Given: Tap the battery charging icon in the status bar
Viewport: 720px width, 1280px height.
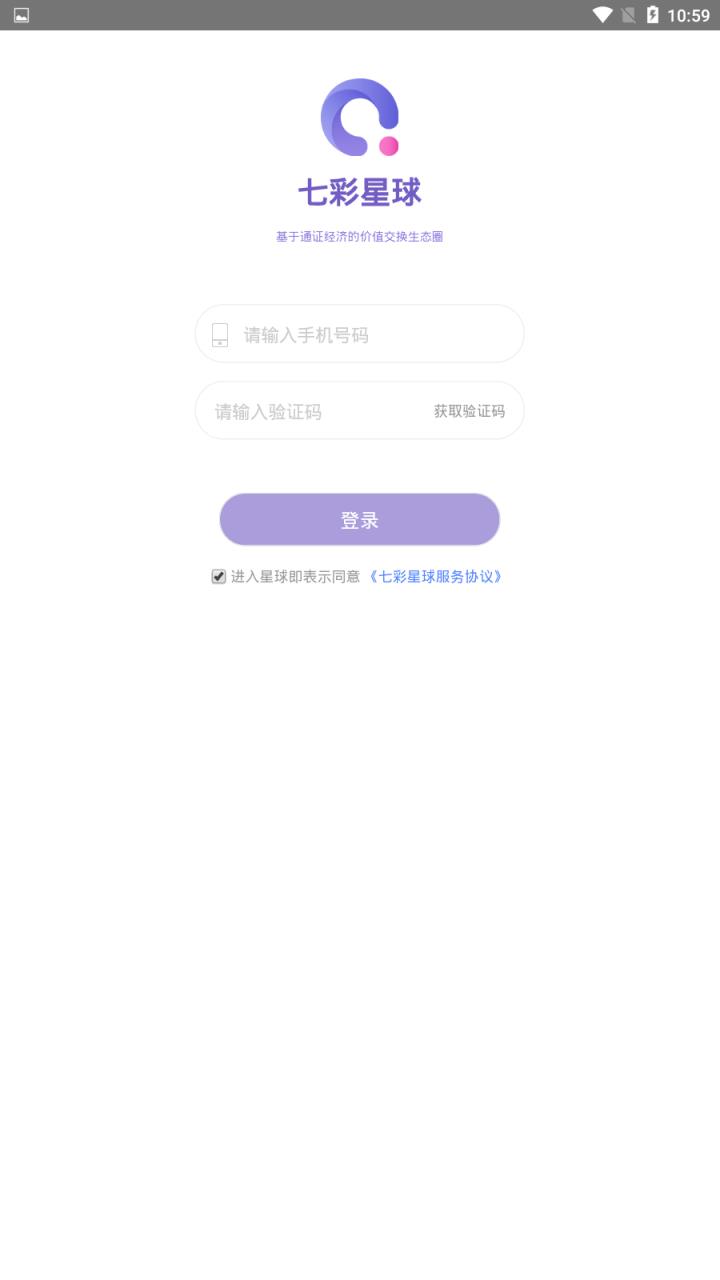Looking at the screenshot, I should (652, 15).
